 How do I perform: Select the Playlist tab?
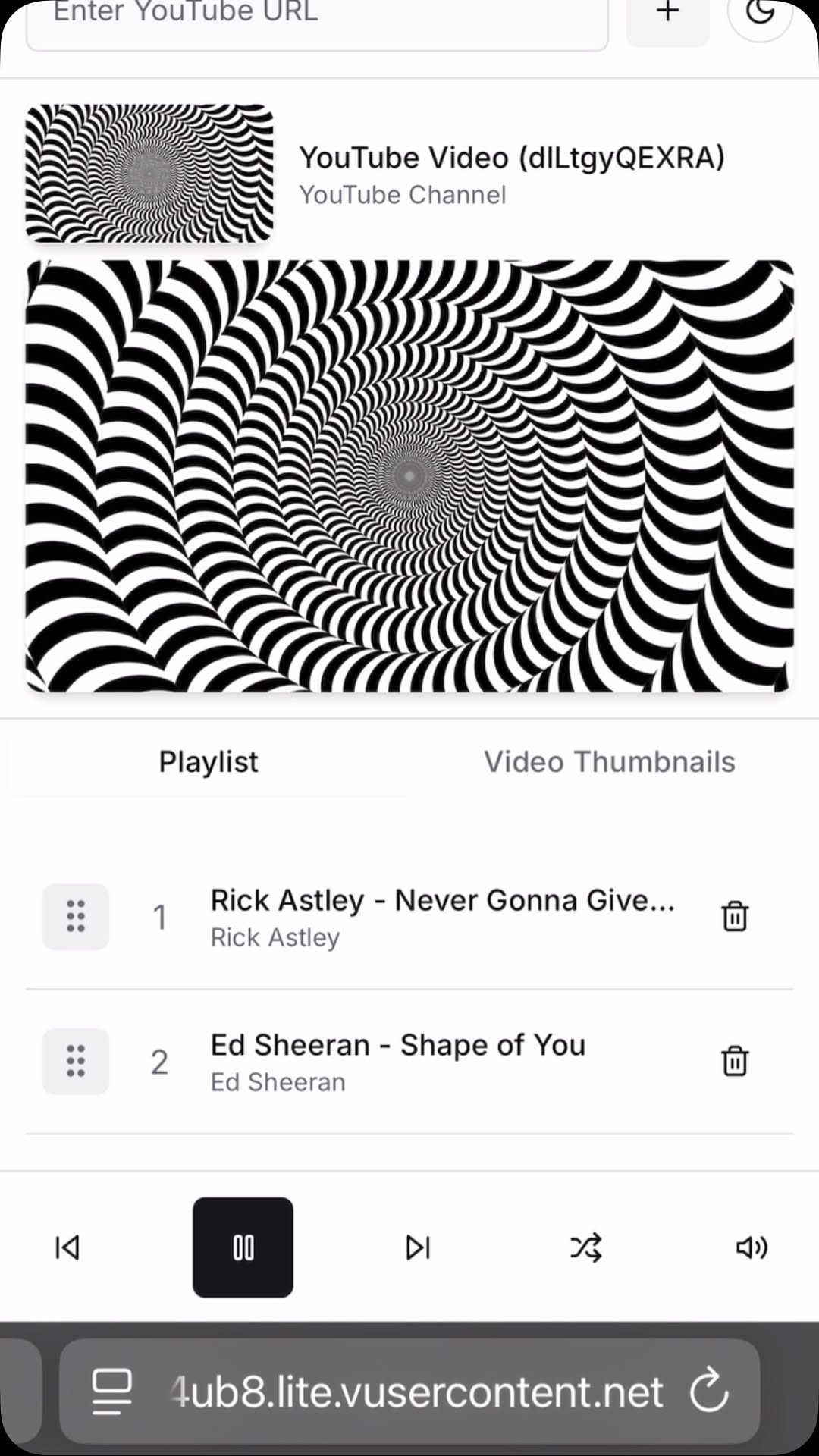tap(209, 762)
